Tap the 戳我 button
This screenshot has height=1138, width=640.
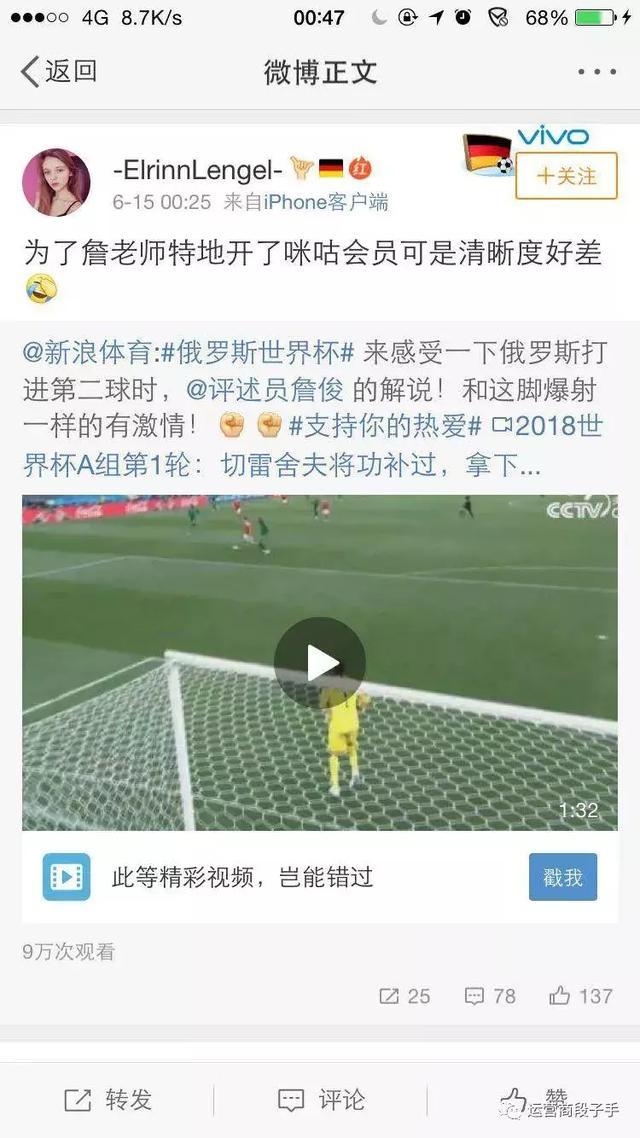[x=563, y=877]
